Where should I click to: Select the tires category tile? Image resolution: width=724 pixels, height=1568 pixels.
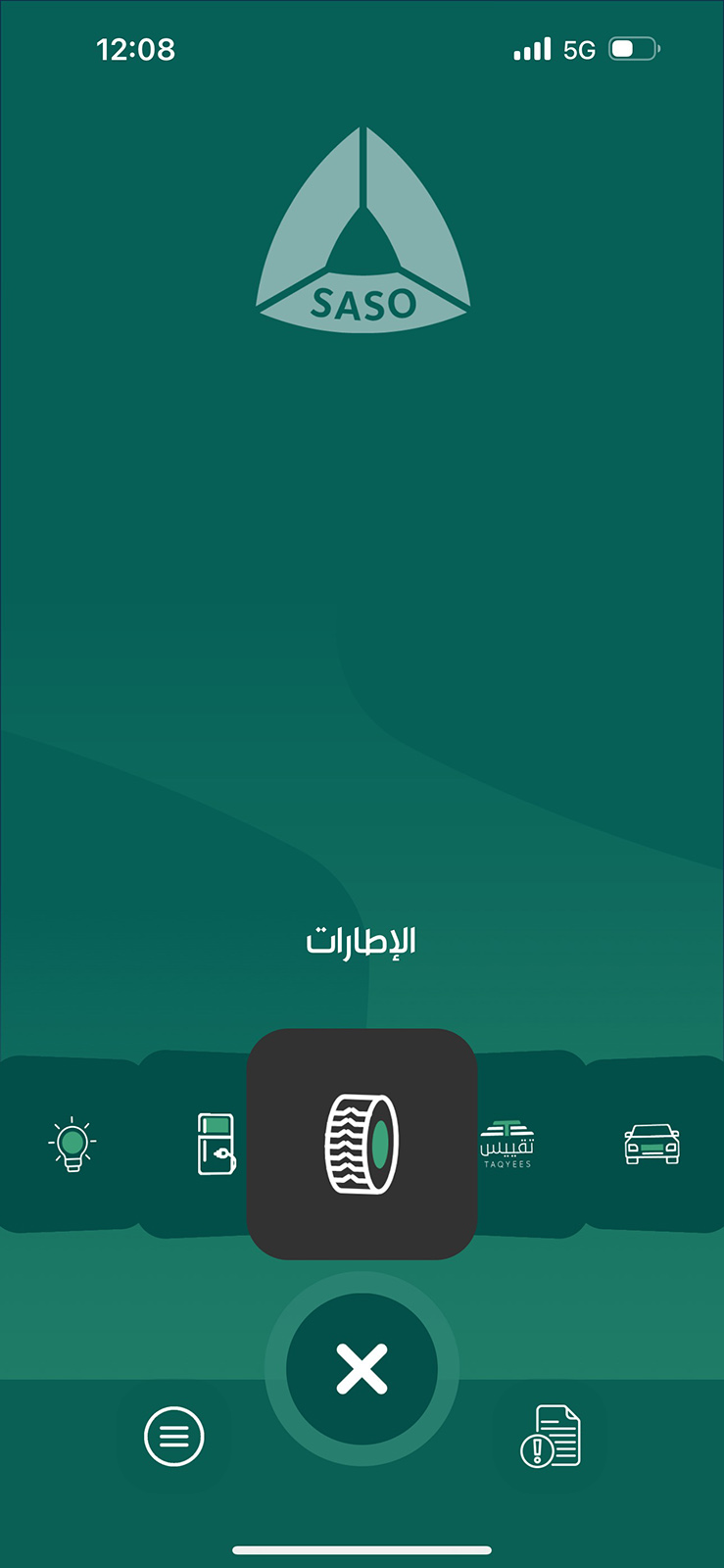click(362, 1144)
